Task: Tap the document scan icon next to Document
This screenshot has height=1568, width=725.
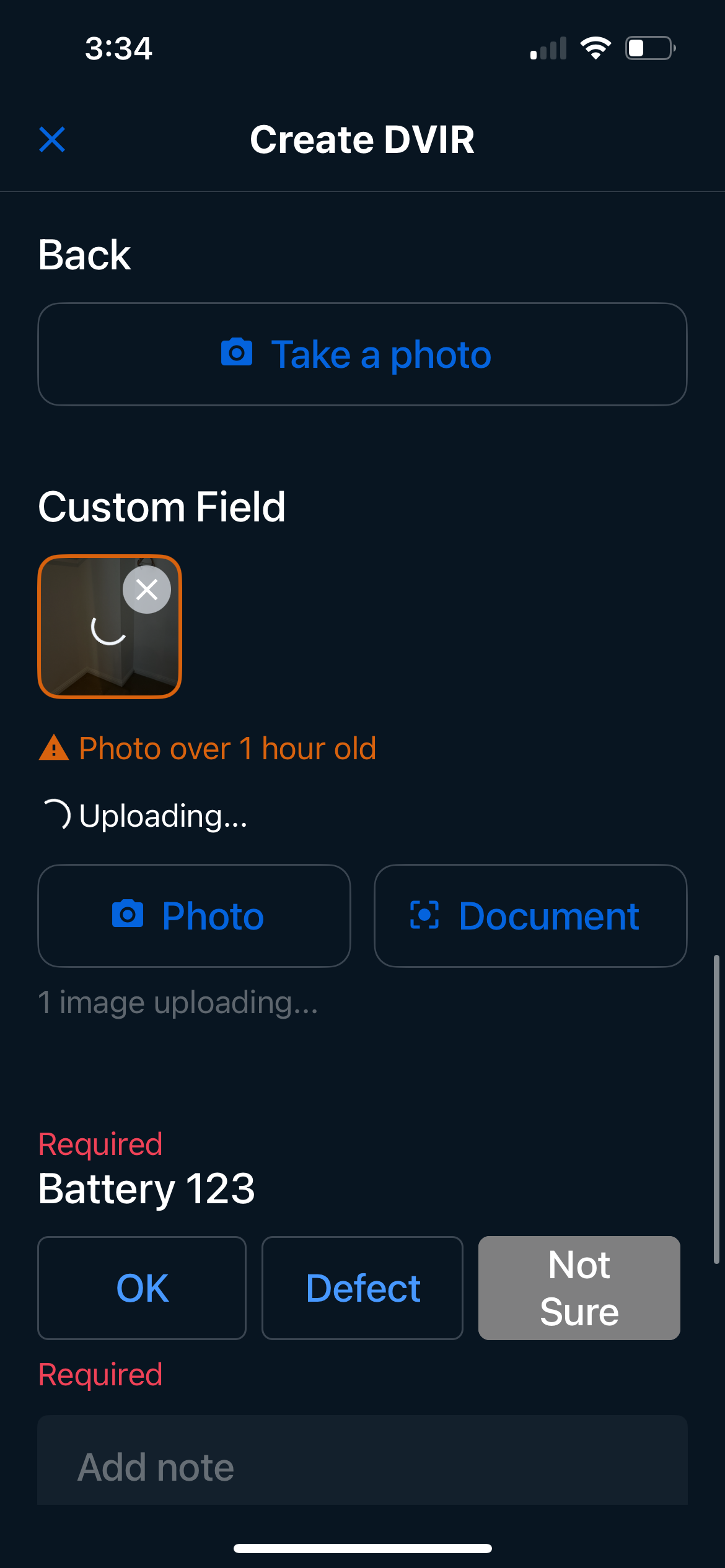Action: (425, 915)
